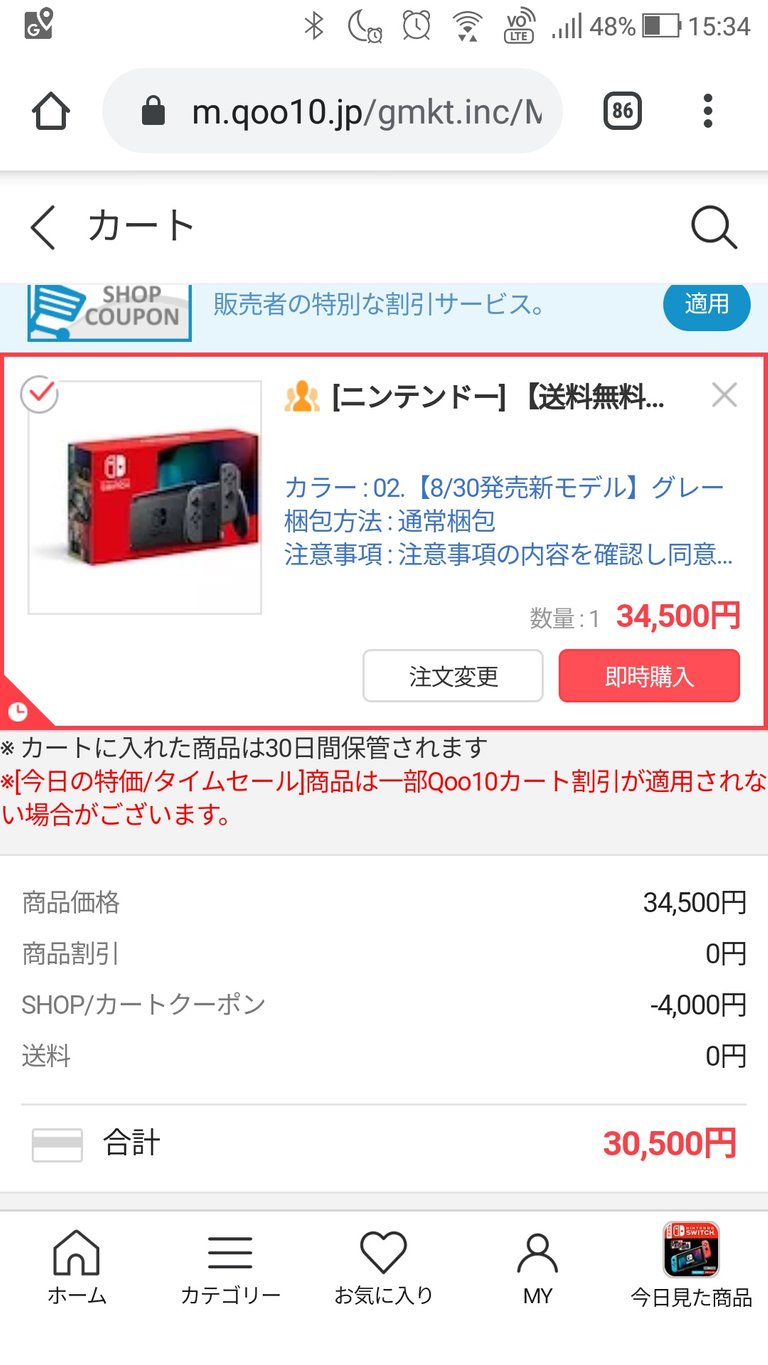Open the search magnifier icon
The height and width of the screenshot is (1365, 768).
click(713, 228)
